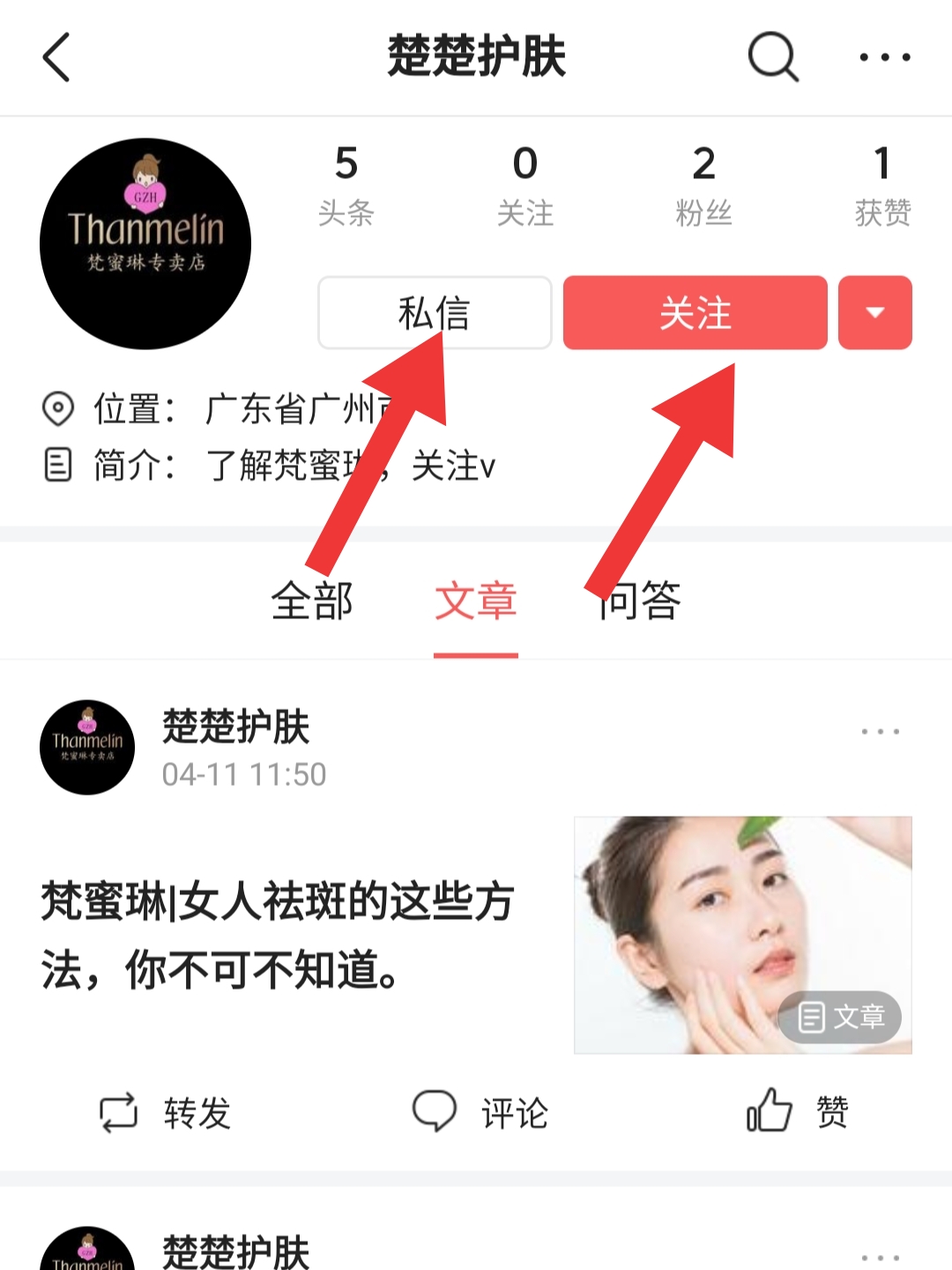Switch to the 全部 tab
This screenshot has width=952, height=1270.
tap(313, 601)
